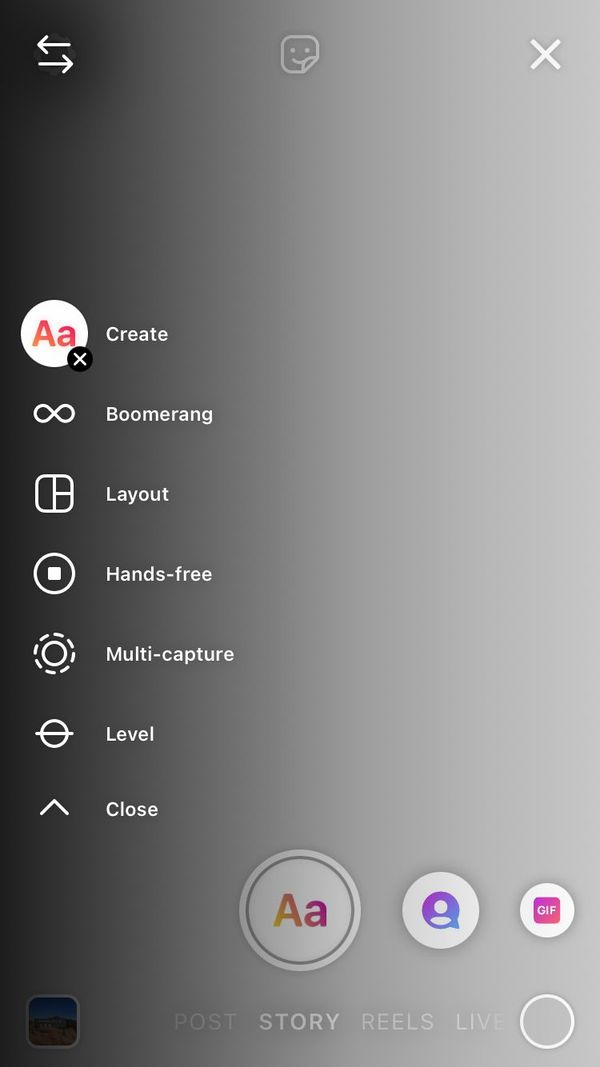
Task: Select the STORY tab
Action: pyautogui.click(x=299, y=1022)
